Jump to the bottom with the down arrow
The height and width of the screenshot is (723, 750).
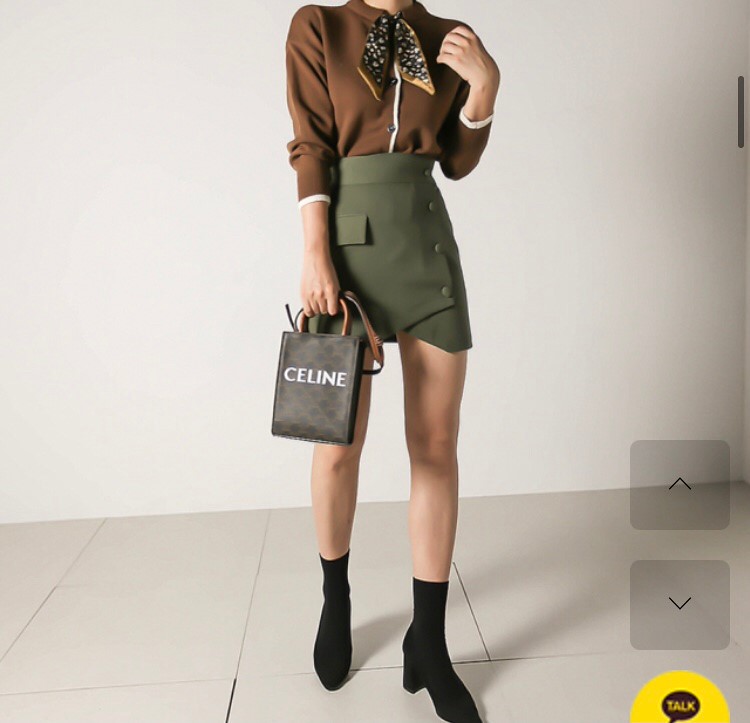680,604
